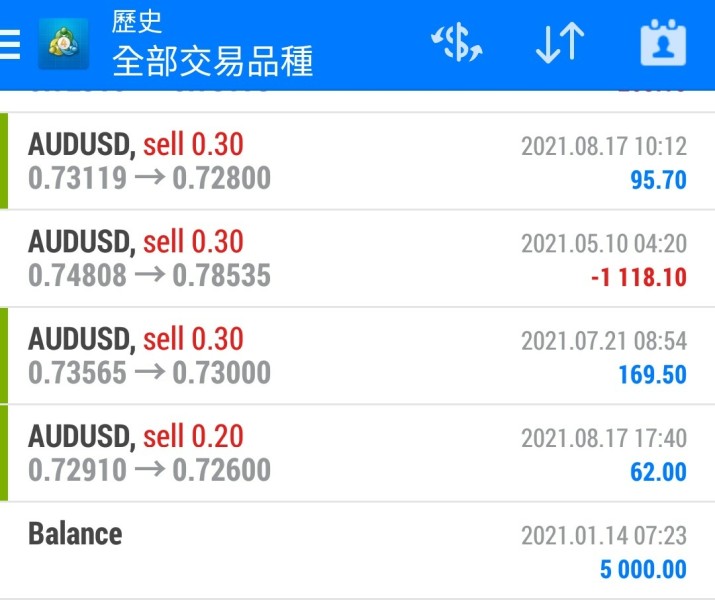Change history sort order
Viewport: 715px width, 600px height.
pyautogui.click(x=559, y=44)
